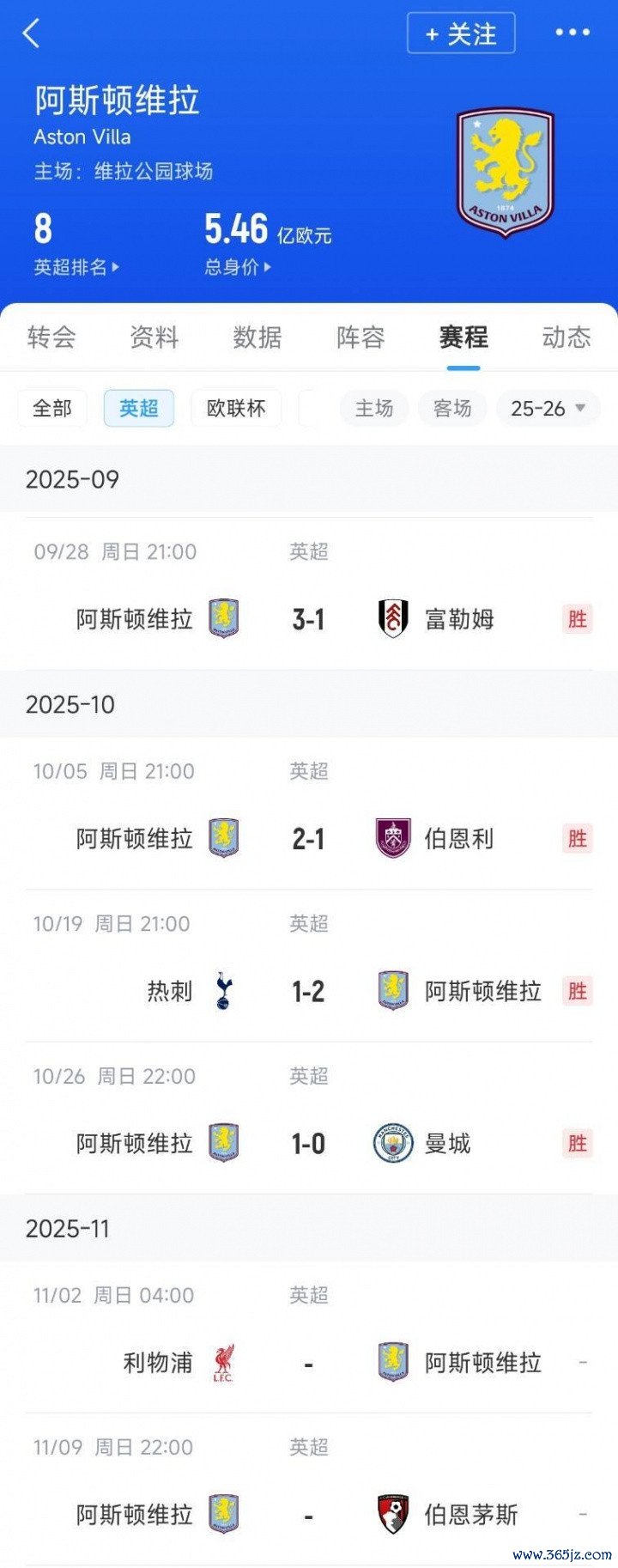Viewport: 618px width, 1568px height.
Task: Switch to the 转会 tab
Action: pyautogui.click(x=51, y=337)
